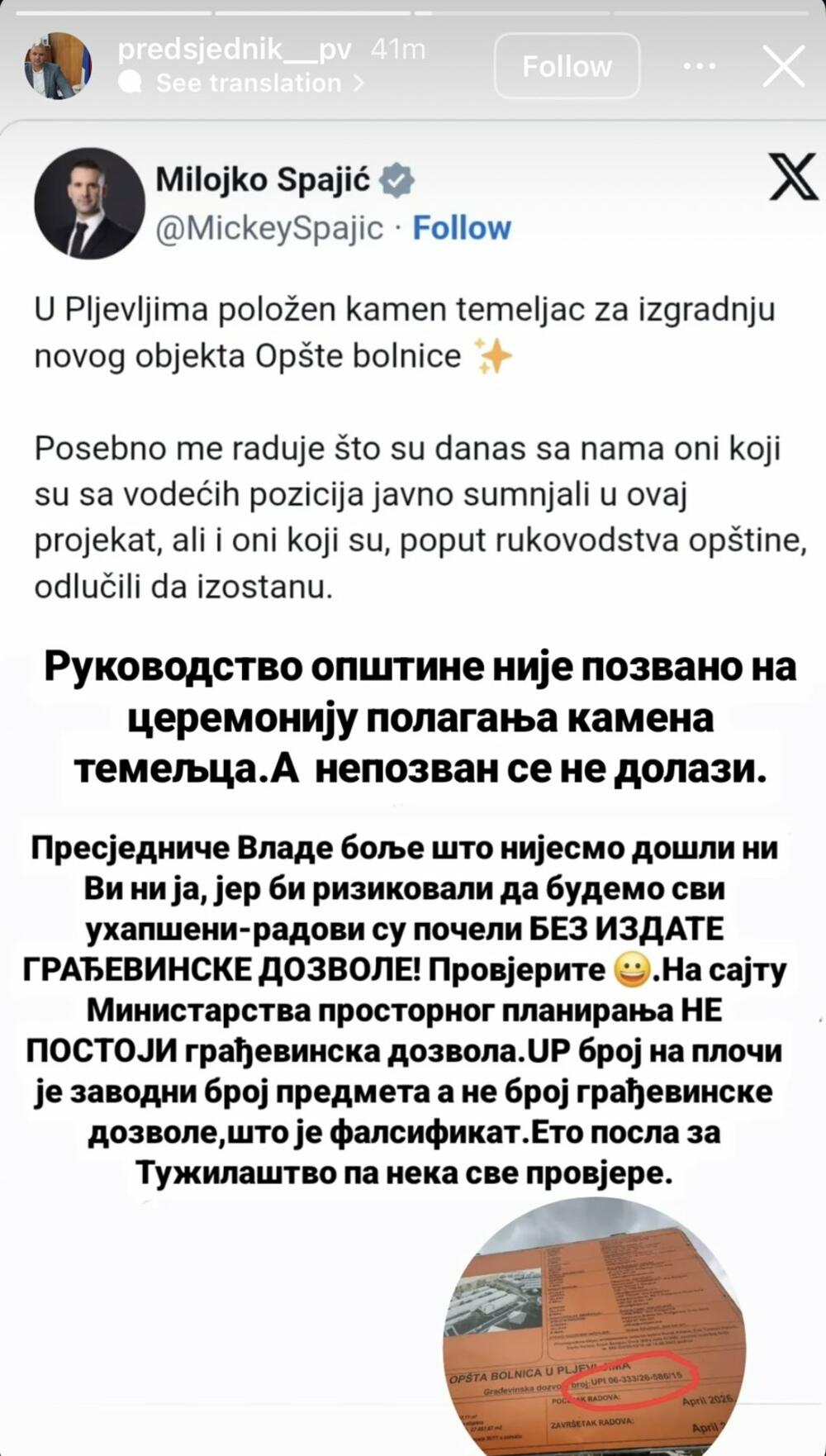Open the story's more options menu
Screen dimensions: 826x1456
(700, 66)
